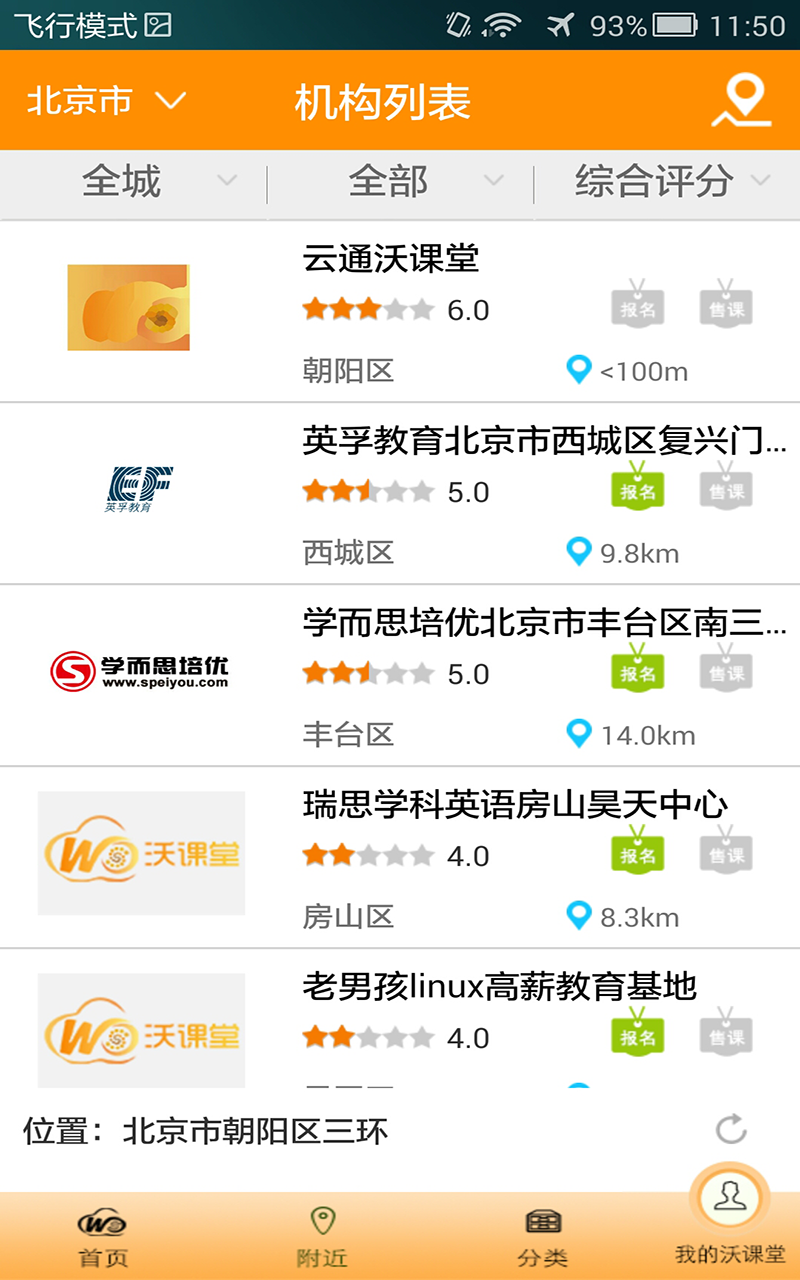The width and height of the screenshot is (800, 1280).
Task: Switch to the 附近 tab
Action: click(x=322, y=1237)
